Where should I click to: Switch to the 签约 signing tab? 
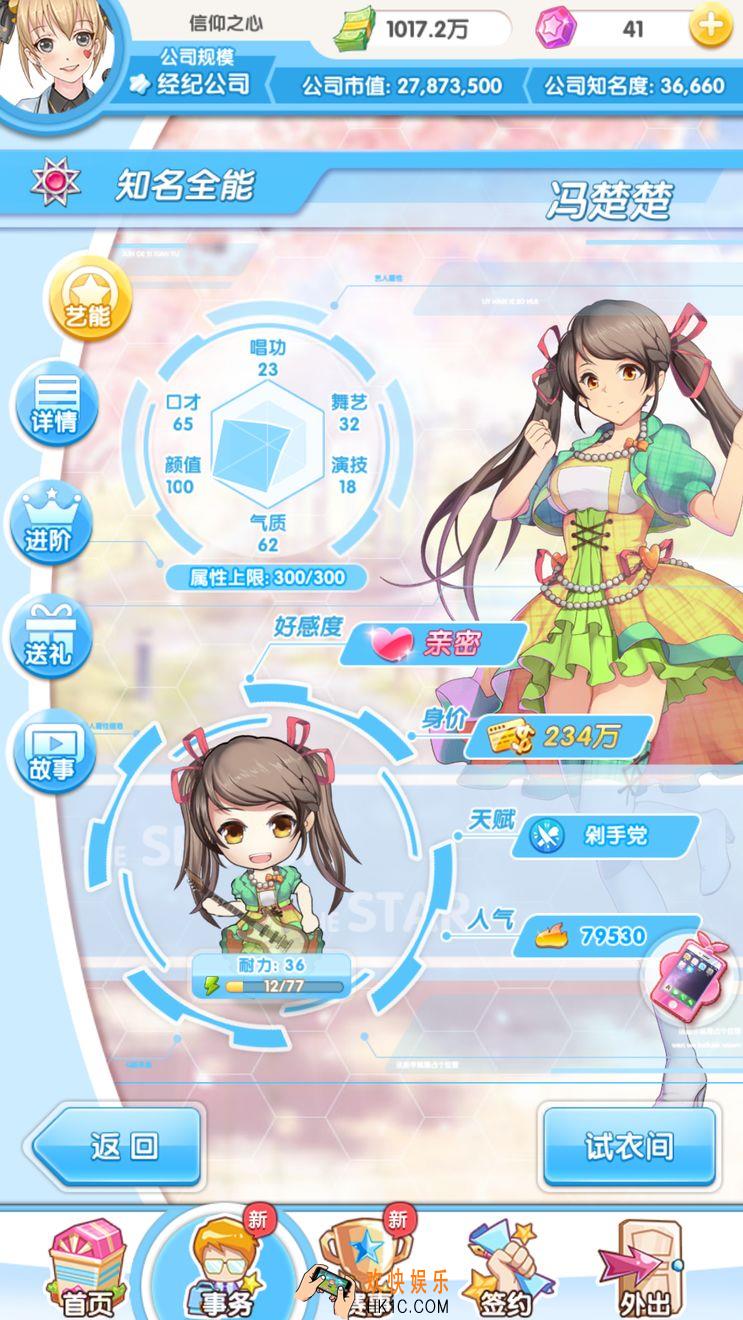click(x=505, y=1272)
